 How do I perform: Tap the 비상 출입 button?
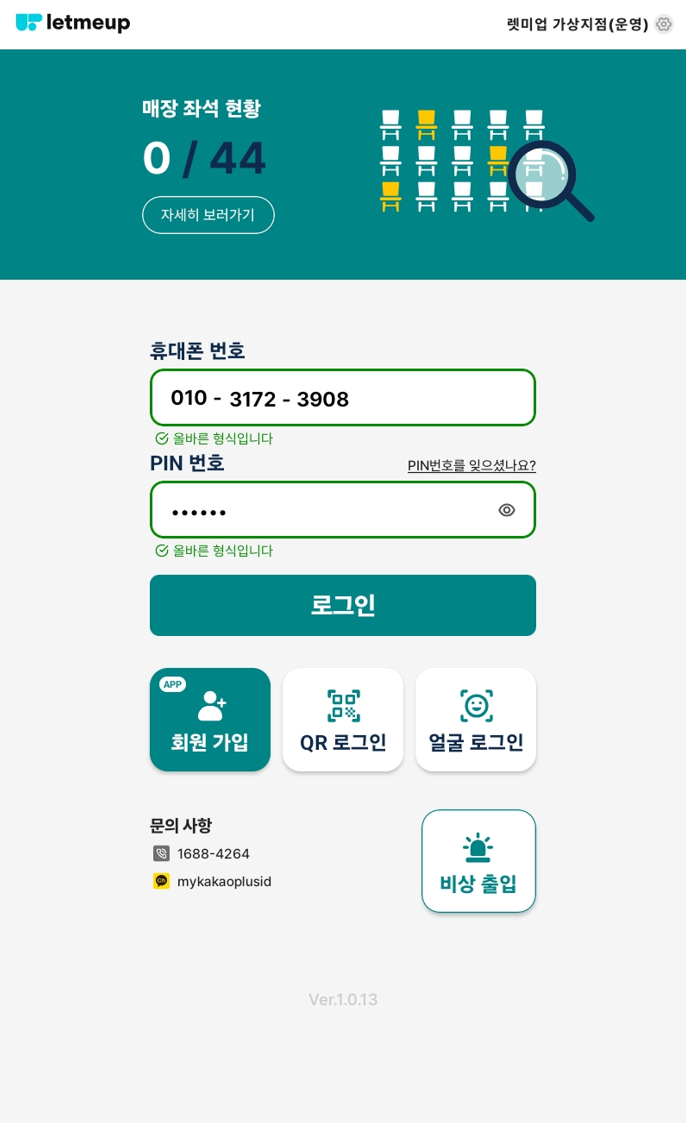(478, 861)
